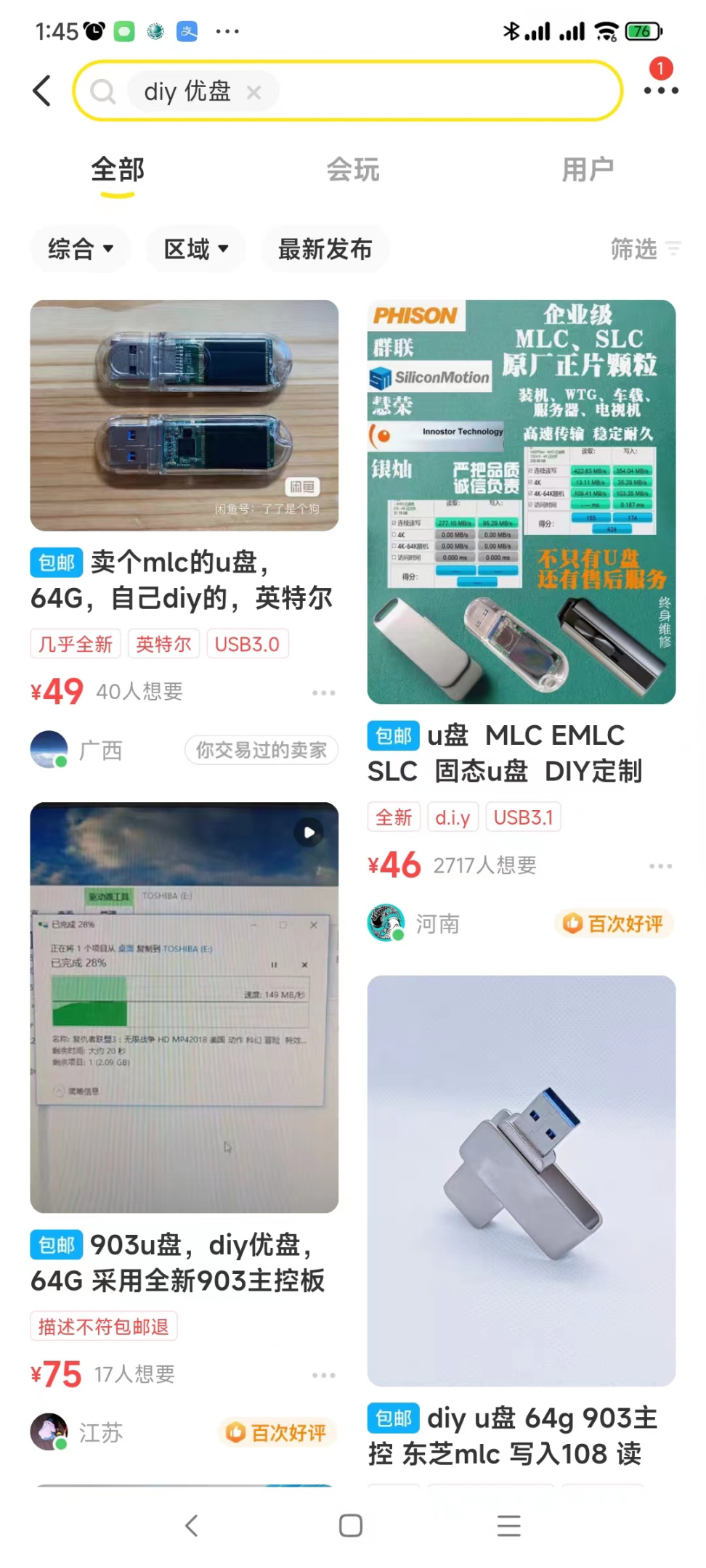Clear the 'diy 优盘' search term

253,92
